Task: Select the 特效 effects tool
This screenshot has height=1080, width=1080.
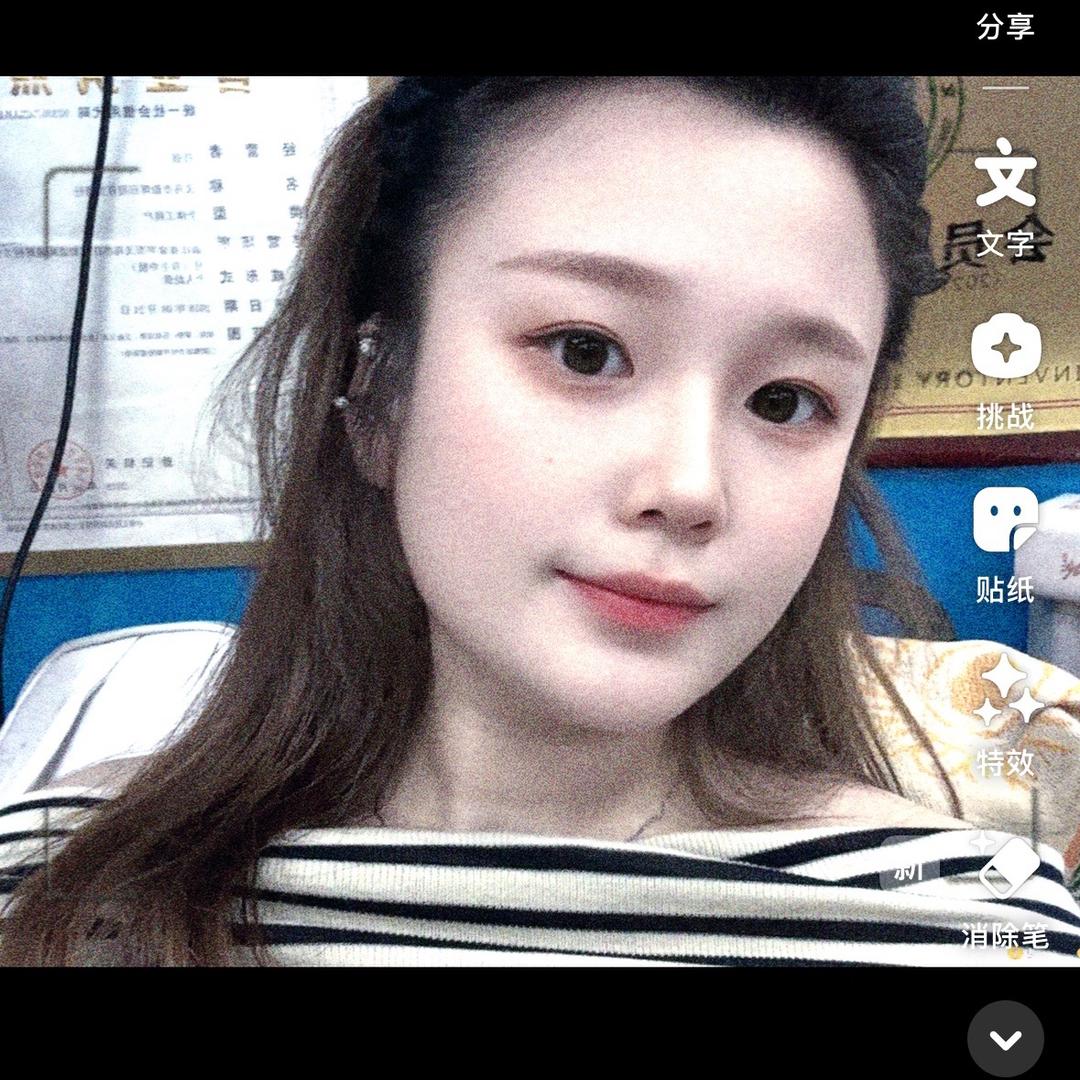Action: (x=1005, y=716)
